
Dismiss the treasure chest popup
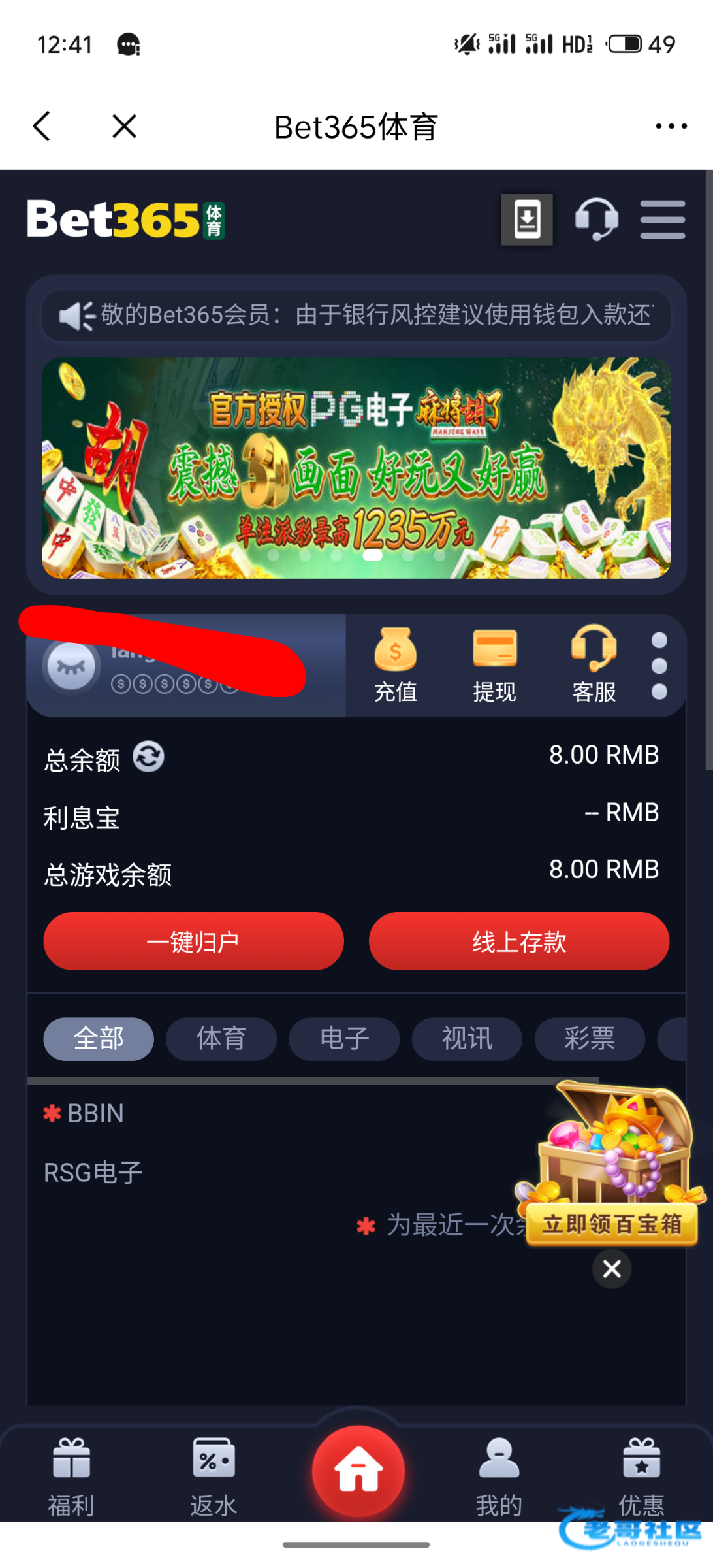click(x=612, y=1269)
